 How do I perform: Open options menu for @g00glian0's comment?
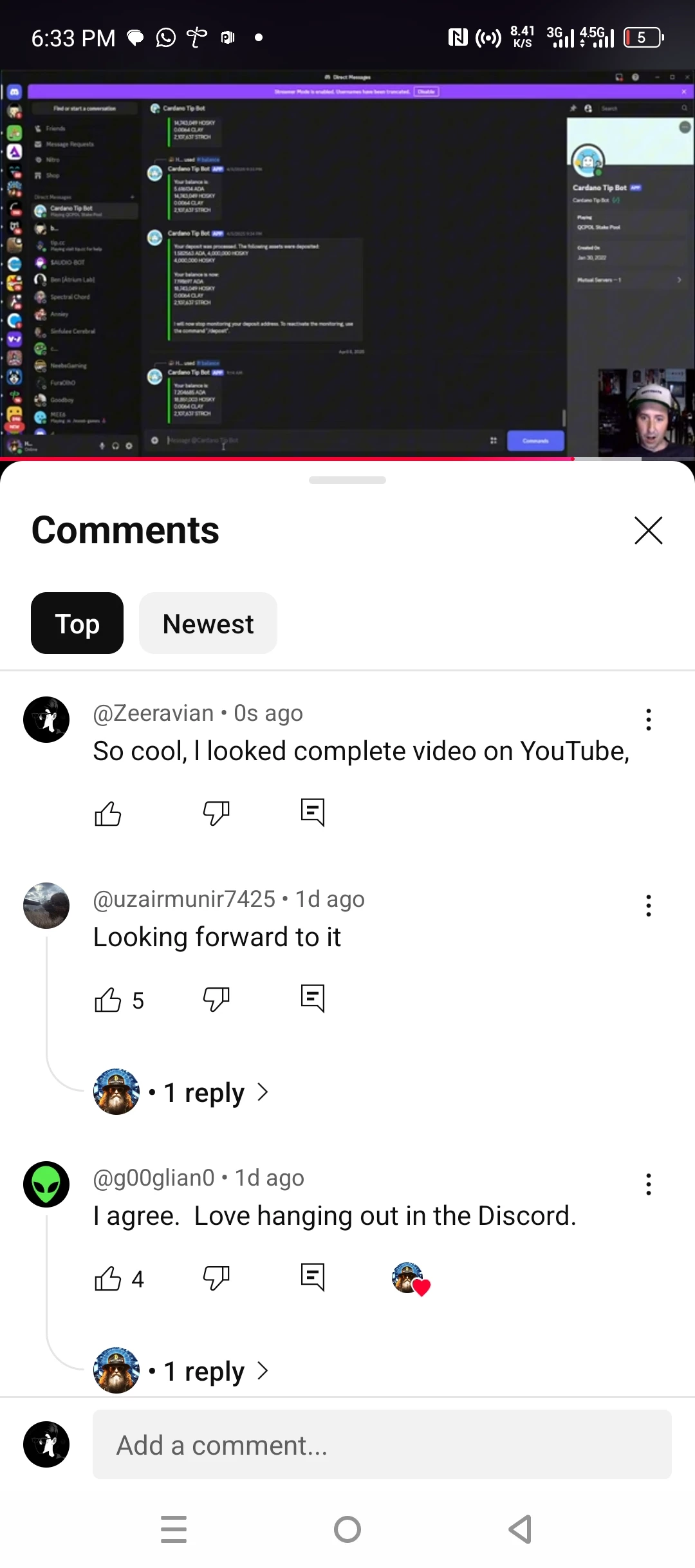[x=649, y=1184]
